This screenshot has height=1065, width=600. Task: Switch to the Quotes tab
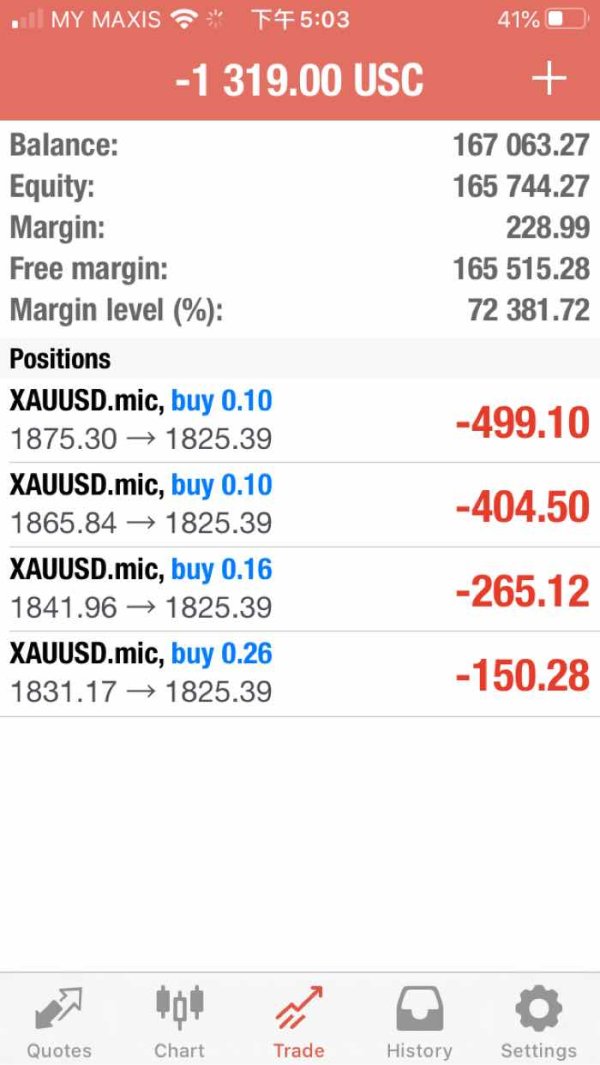point(59,1020)
